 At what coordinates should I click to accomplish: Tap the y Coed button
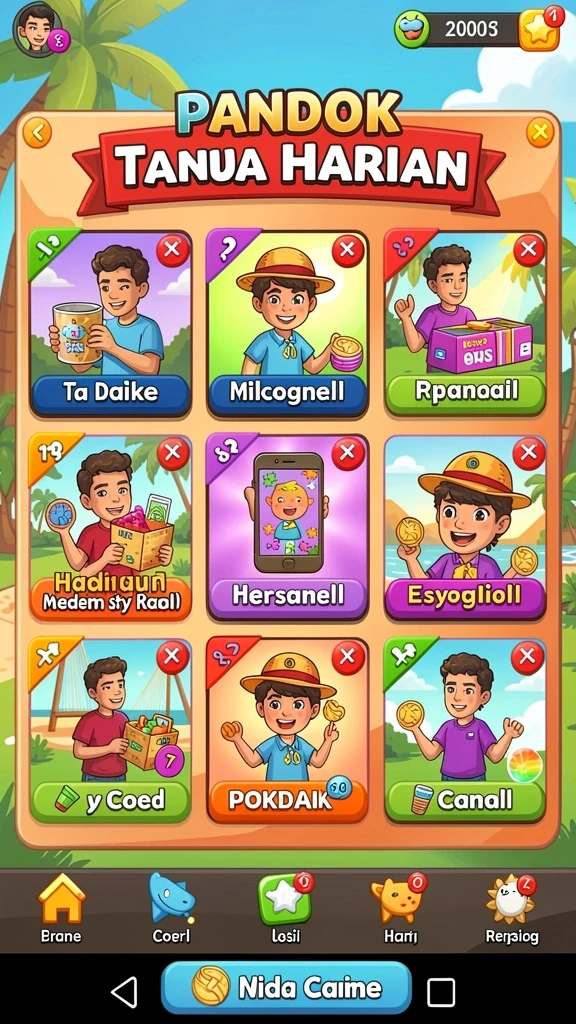click(110, 800)
